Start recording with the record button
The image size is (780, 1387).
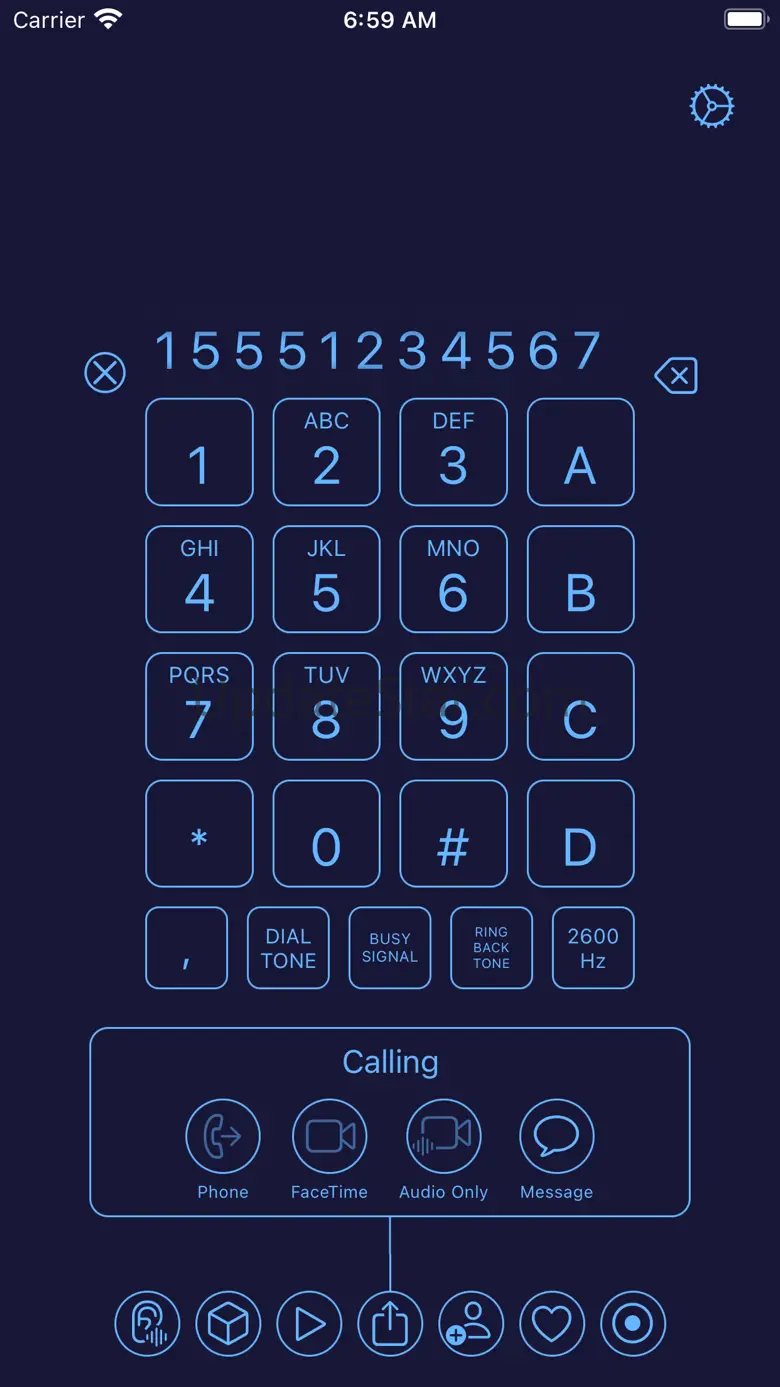click(x=632, y=1324)
